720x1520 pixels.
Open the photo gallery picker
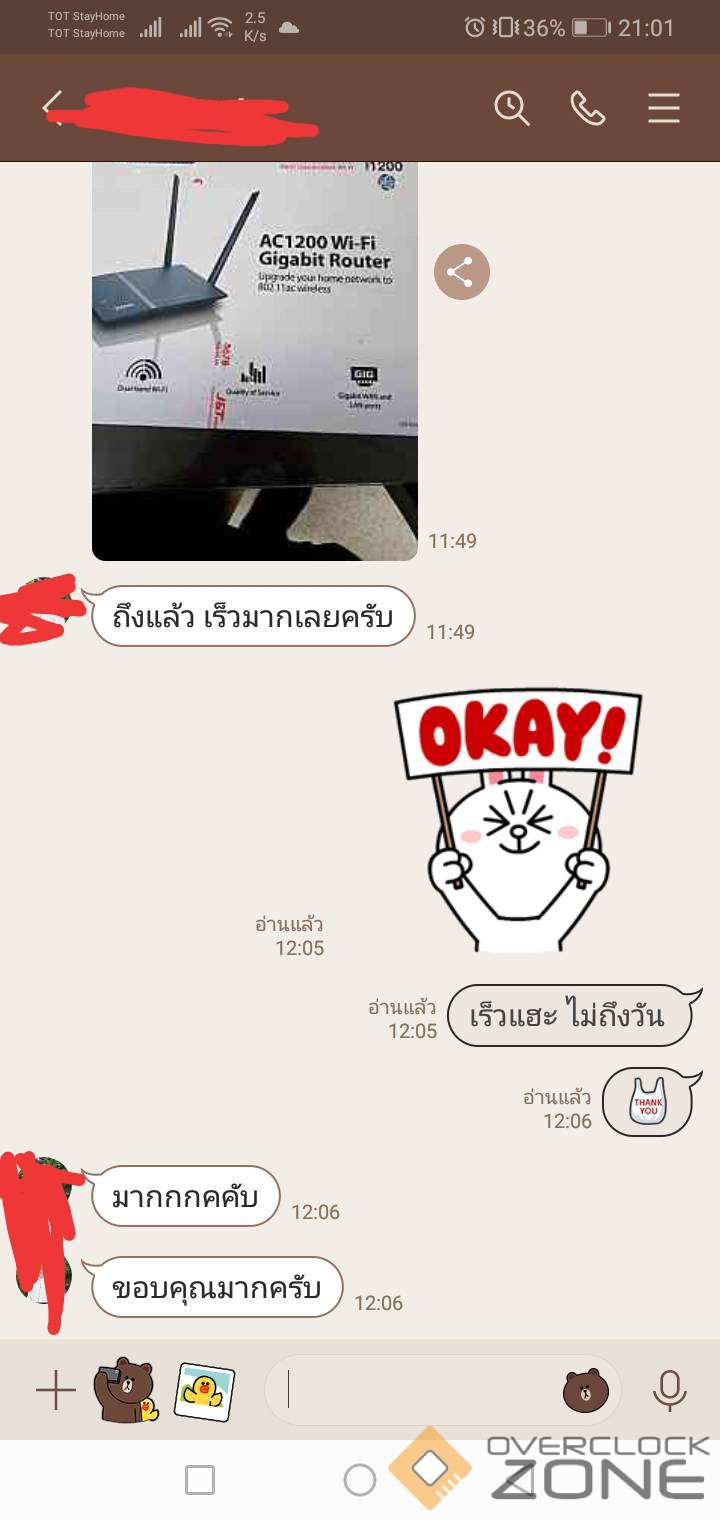coord(204,1391)
